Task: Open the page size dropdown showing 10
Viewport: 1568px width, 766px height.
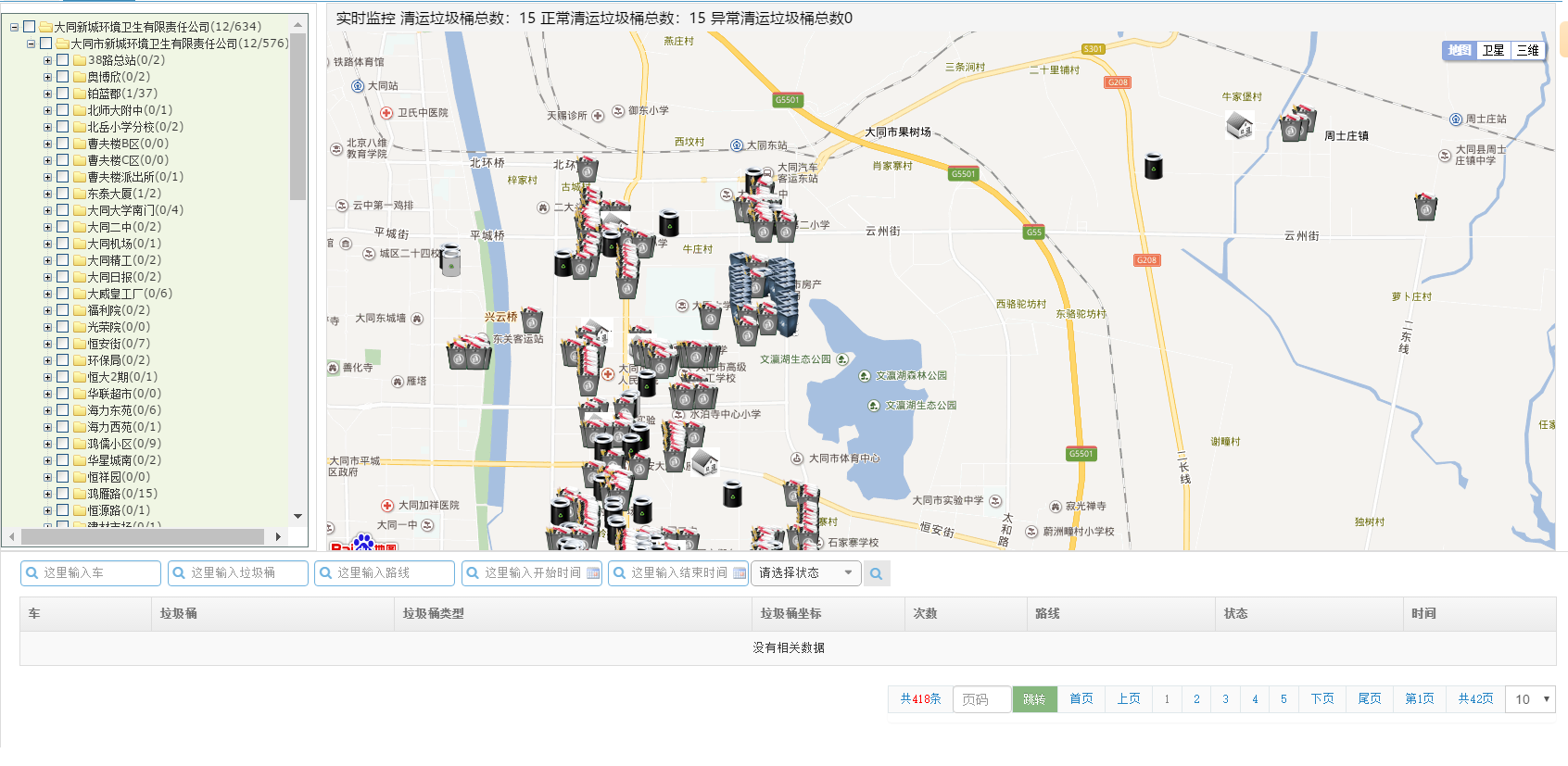Action: pos(1531,699)
